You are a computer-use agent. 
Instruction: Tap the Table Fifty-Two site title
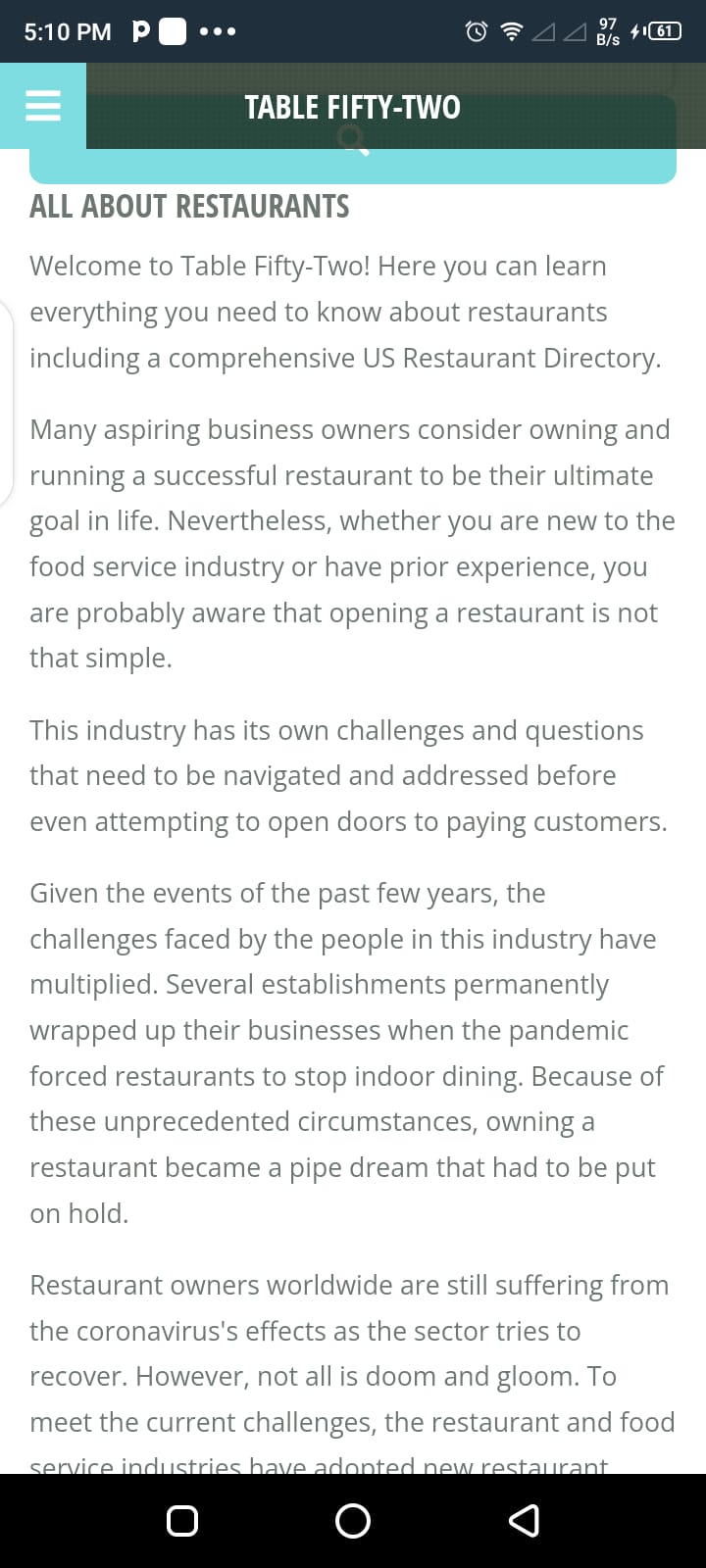click(352, 107)
